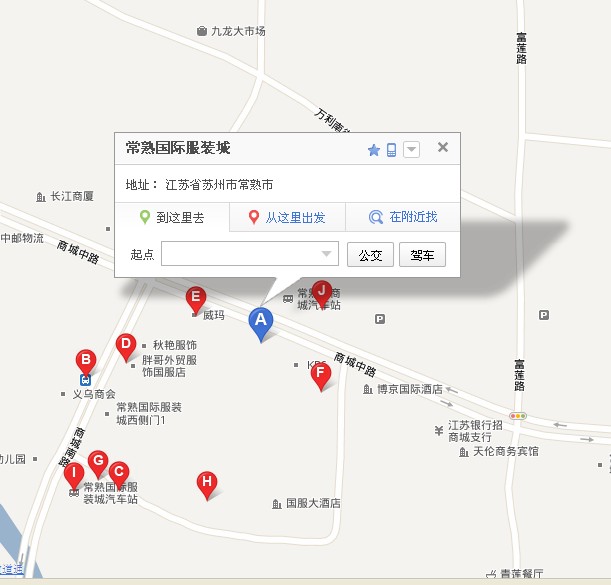Expand the dropdown arrow beside the phone icon
Viewport: 611px width, 585px height.
coord(411,150)
